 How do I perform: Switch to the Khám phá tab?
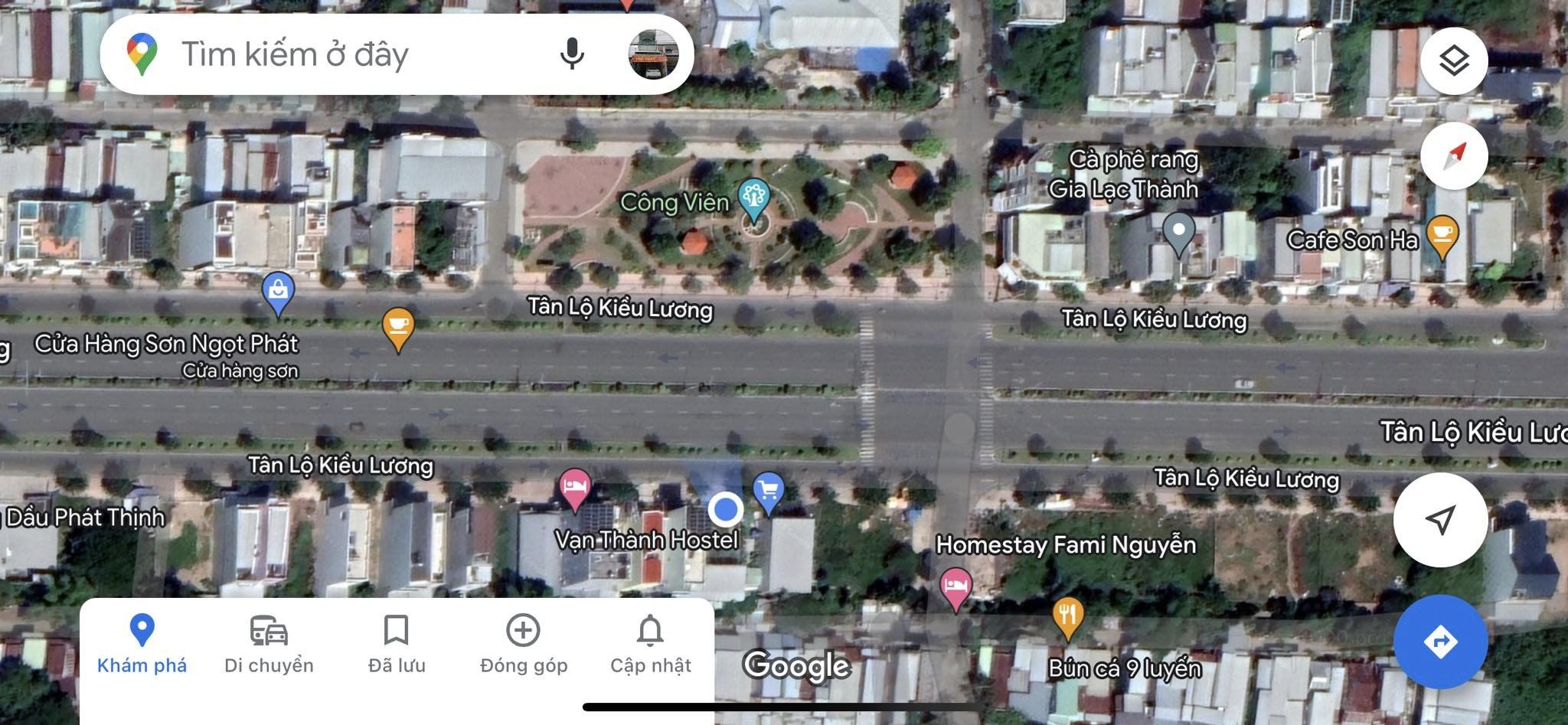142,645
